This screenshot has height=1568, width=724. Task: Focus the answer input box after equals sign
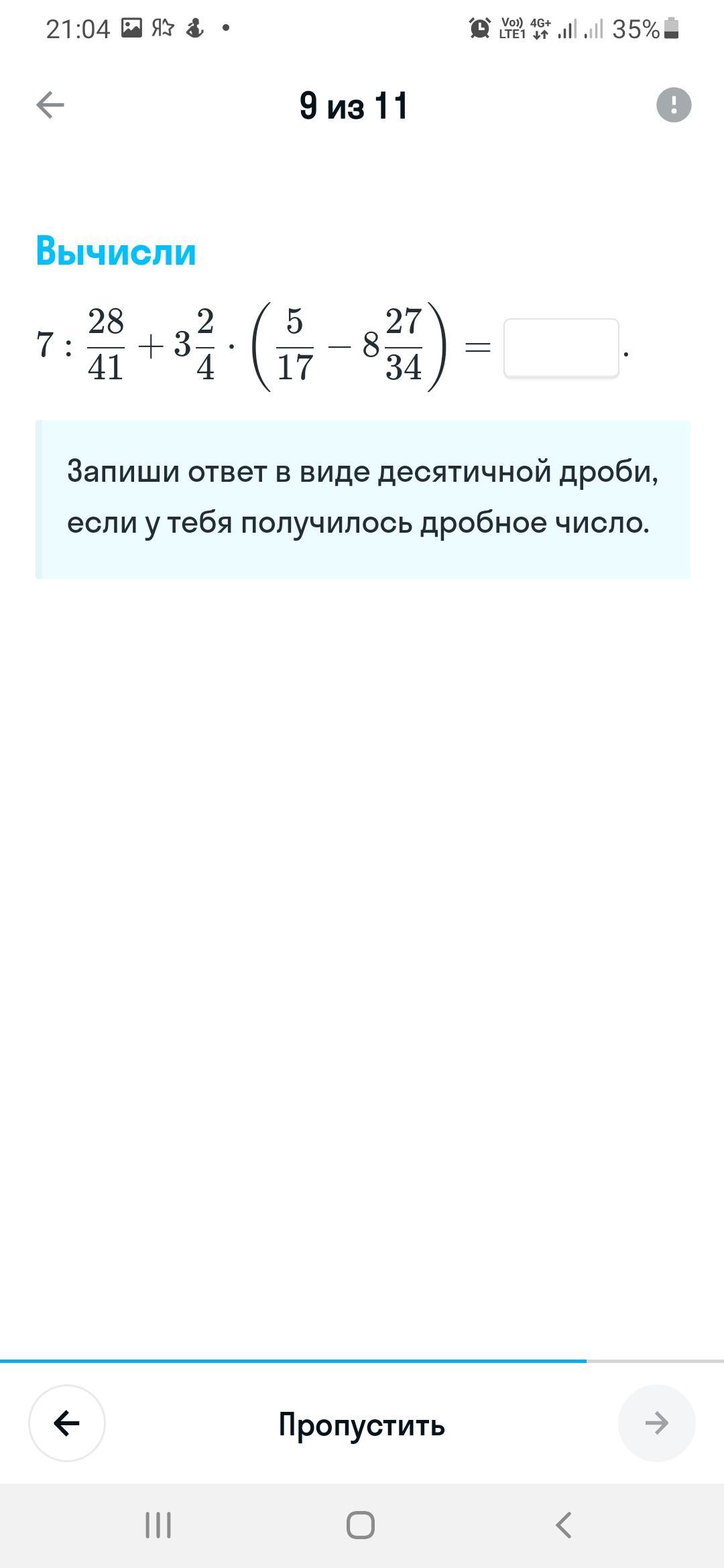(x=561, y=348)
